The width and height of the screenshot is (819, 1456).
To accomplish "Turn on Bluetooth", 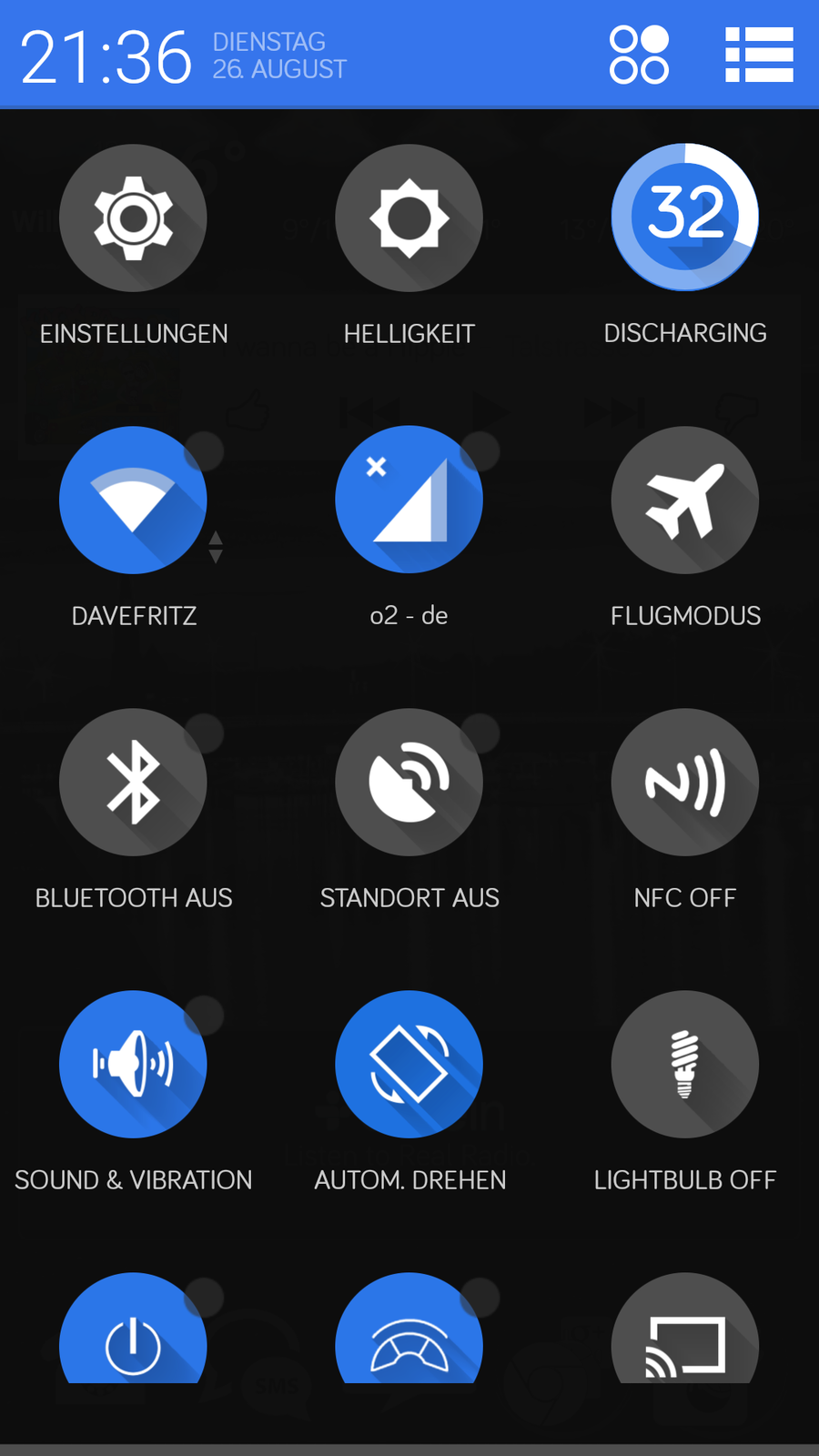I will pyautogui.click(x=133, y=783).
